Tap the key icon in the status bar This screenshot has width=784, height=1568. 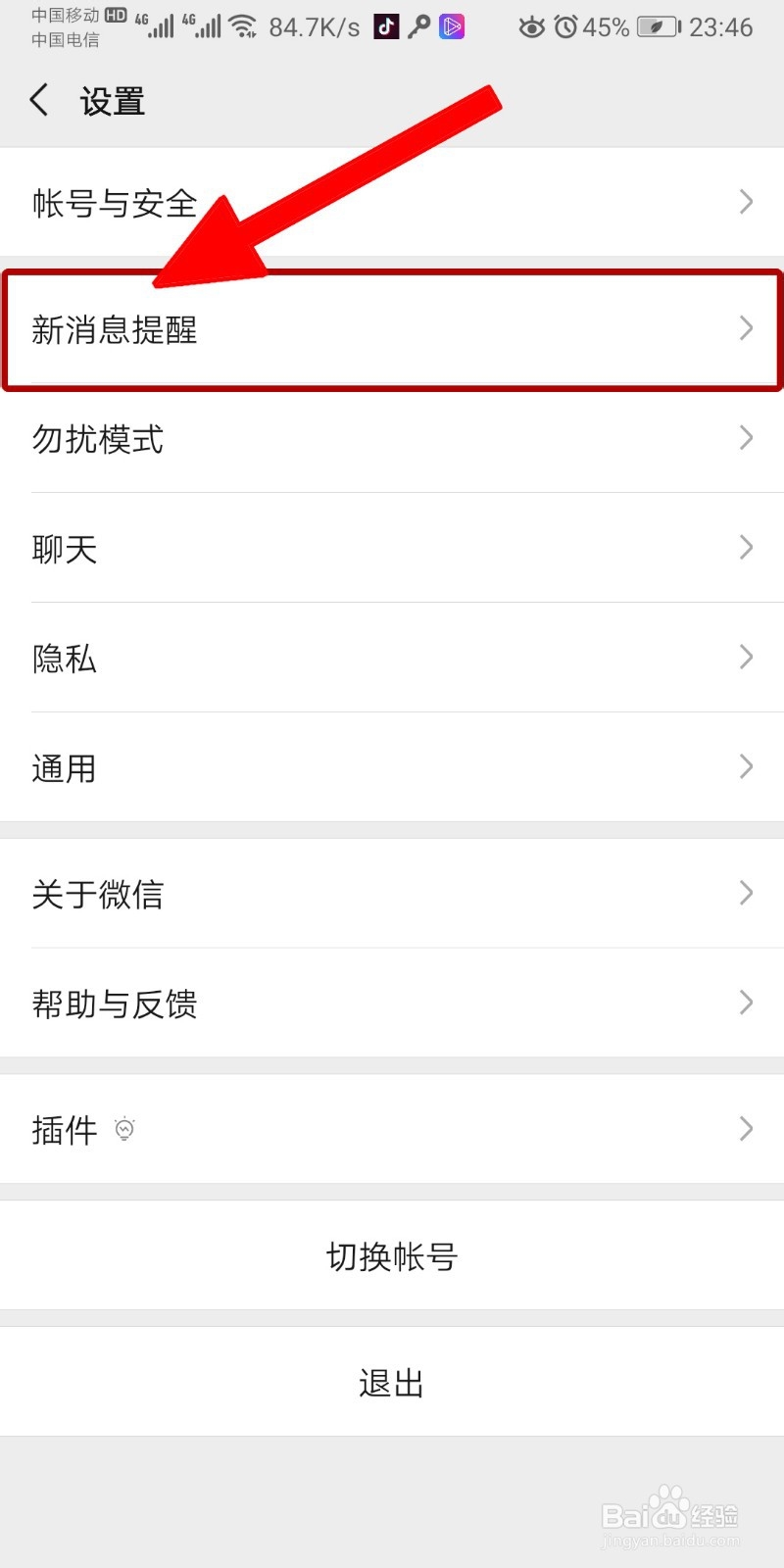[420, 26]
